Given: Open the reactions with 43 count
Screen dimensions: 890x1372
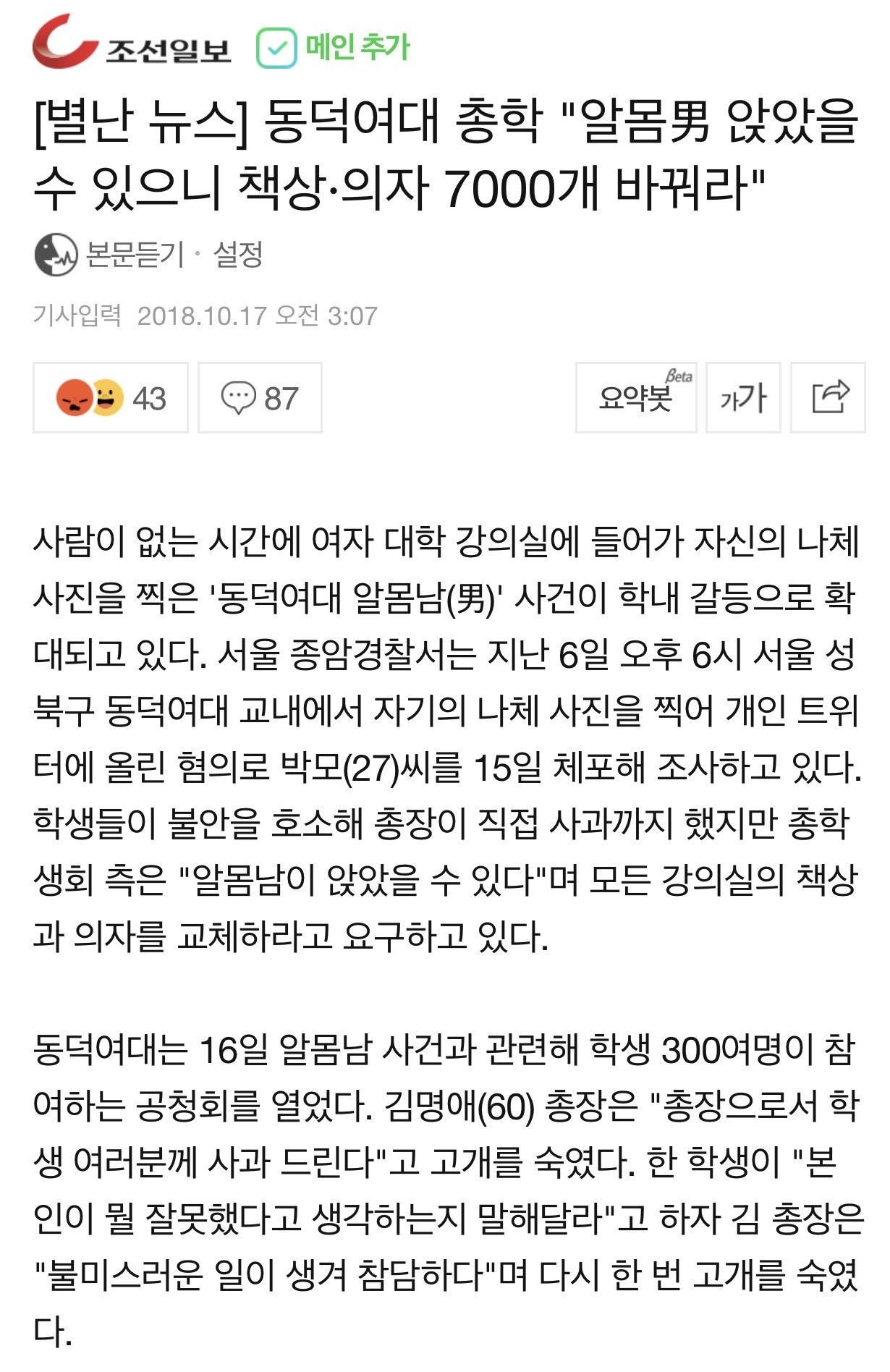Looking at the screenshot, I should tap(111, 398).
